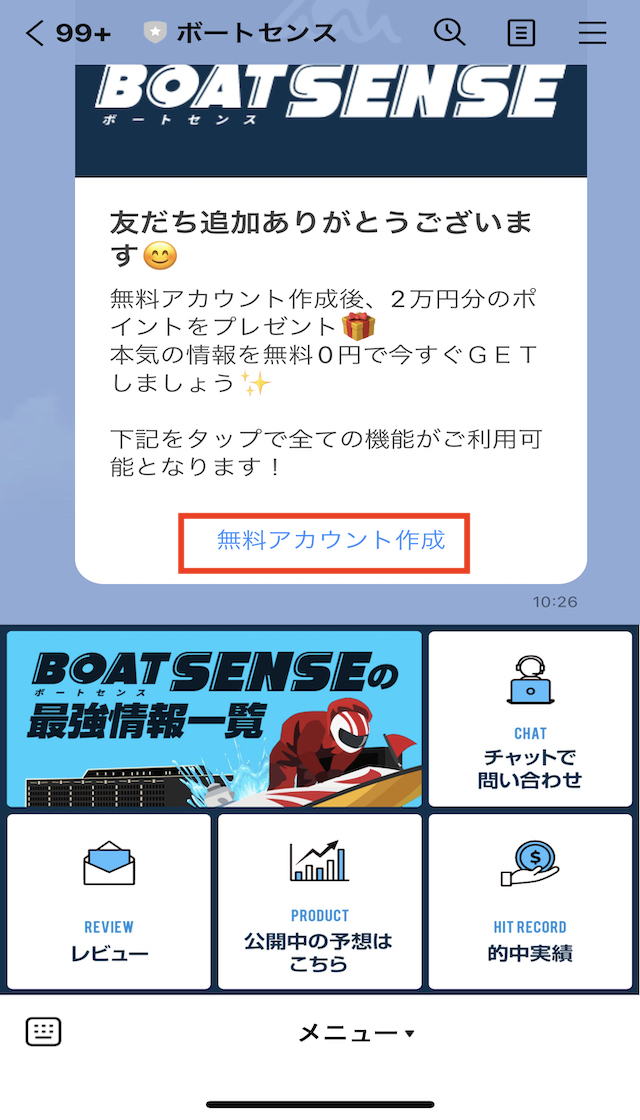Collapse the メニュー rich menu

(x=355, y=1033)
